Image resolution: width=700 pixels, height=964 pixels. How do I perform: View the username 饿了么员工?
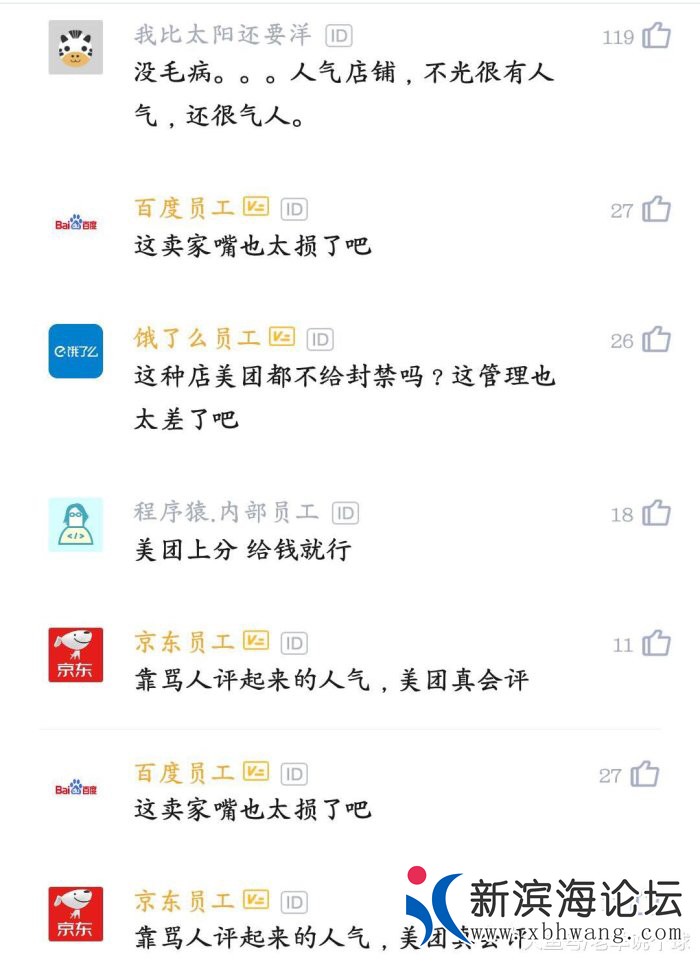coord(197,338)
